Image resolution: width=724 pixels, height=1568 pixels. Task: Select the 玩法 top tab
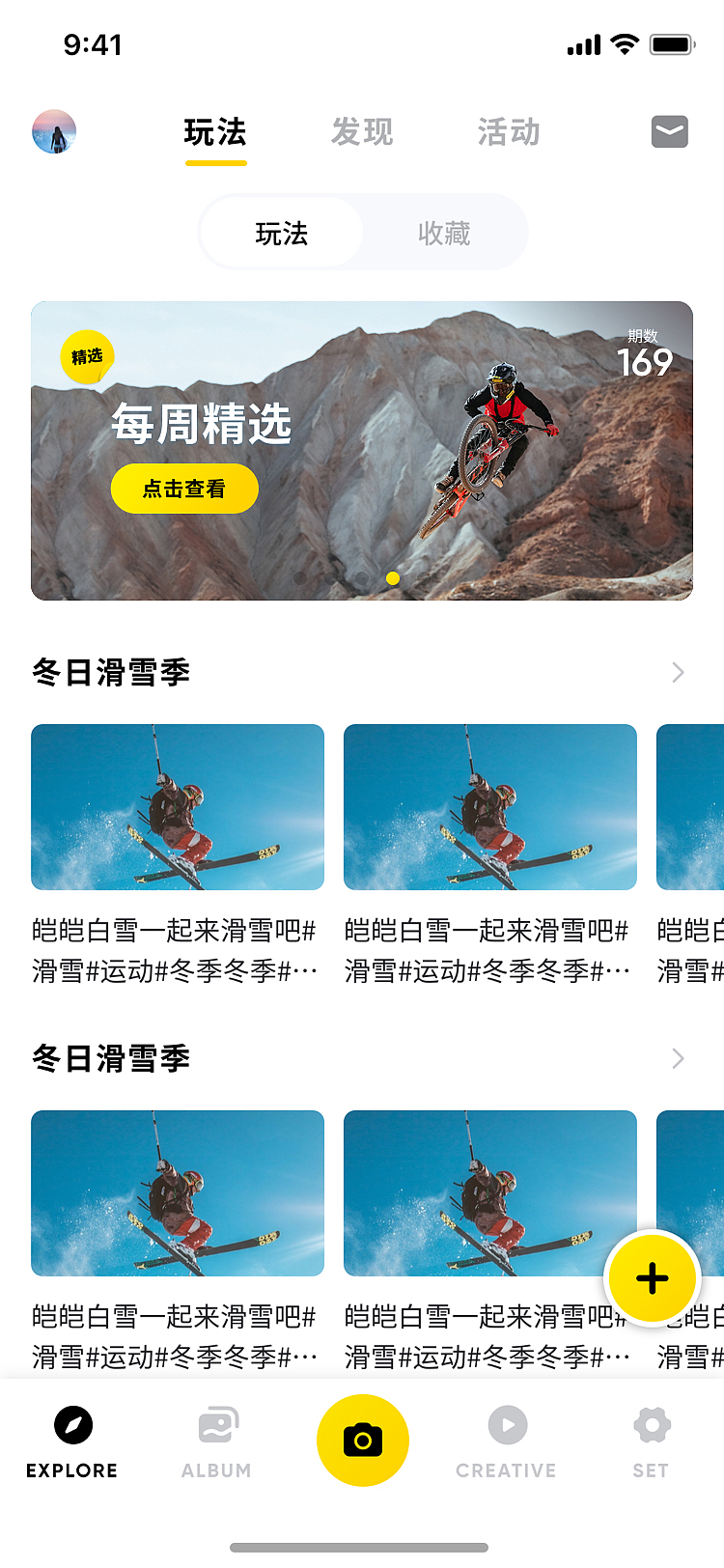pos(215,132)
